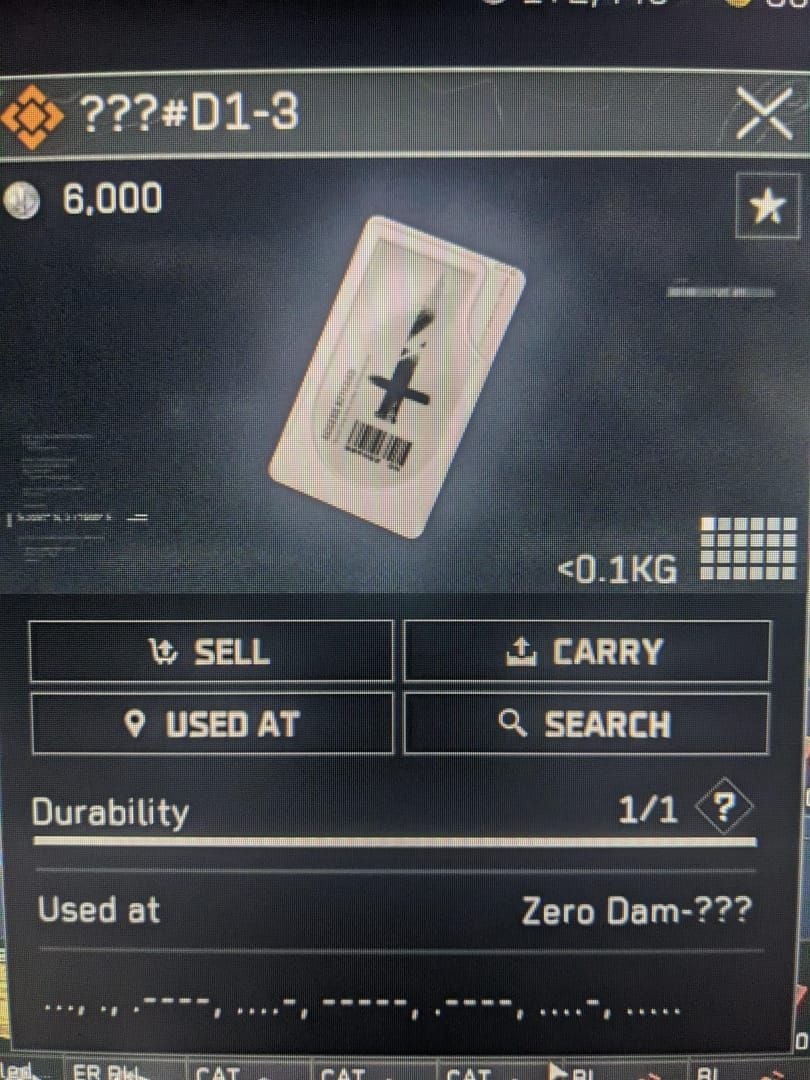
Task: Close the ???#D1-3 item panel
Action: click(764, 114)
